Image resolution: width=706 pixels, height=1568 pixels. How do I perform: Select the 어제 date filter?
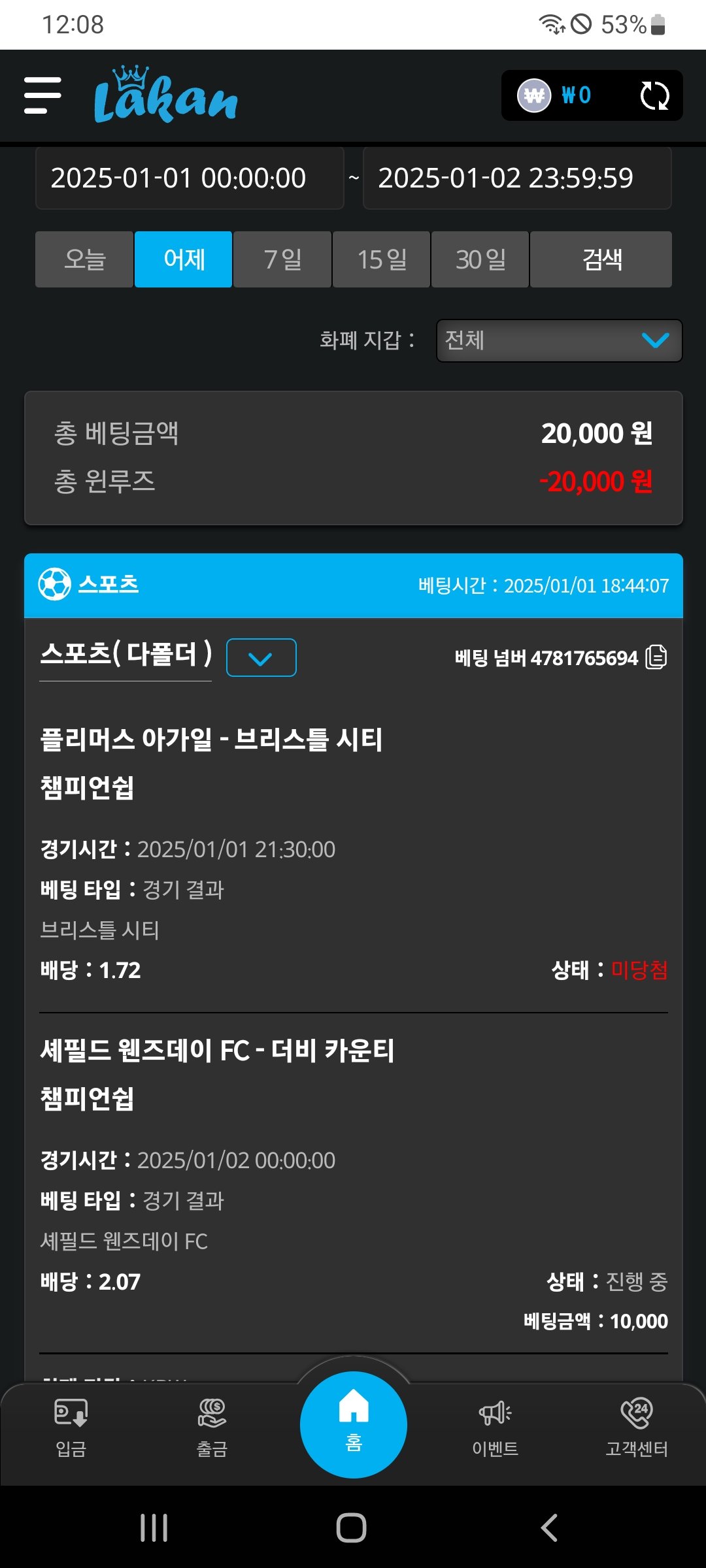[184, 259]
